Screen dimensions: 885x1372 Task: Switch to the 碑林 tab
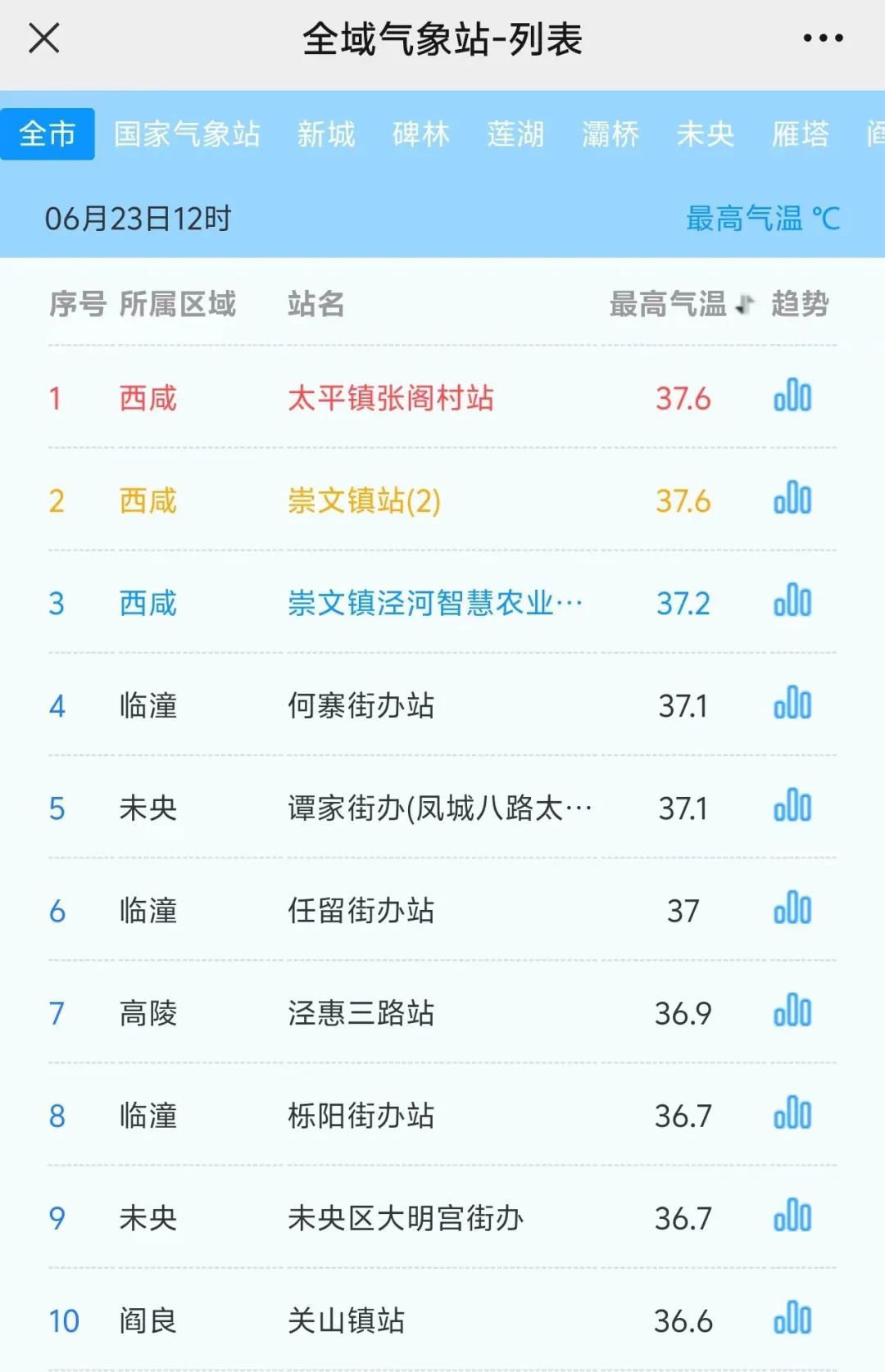click(421, 134)
